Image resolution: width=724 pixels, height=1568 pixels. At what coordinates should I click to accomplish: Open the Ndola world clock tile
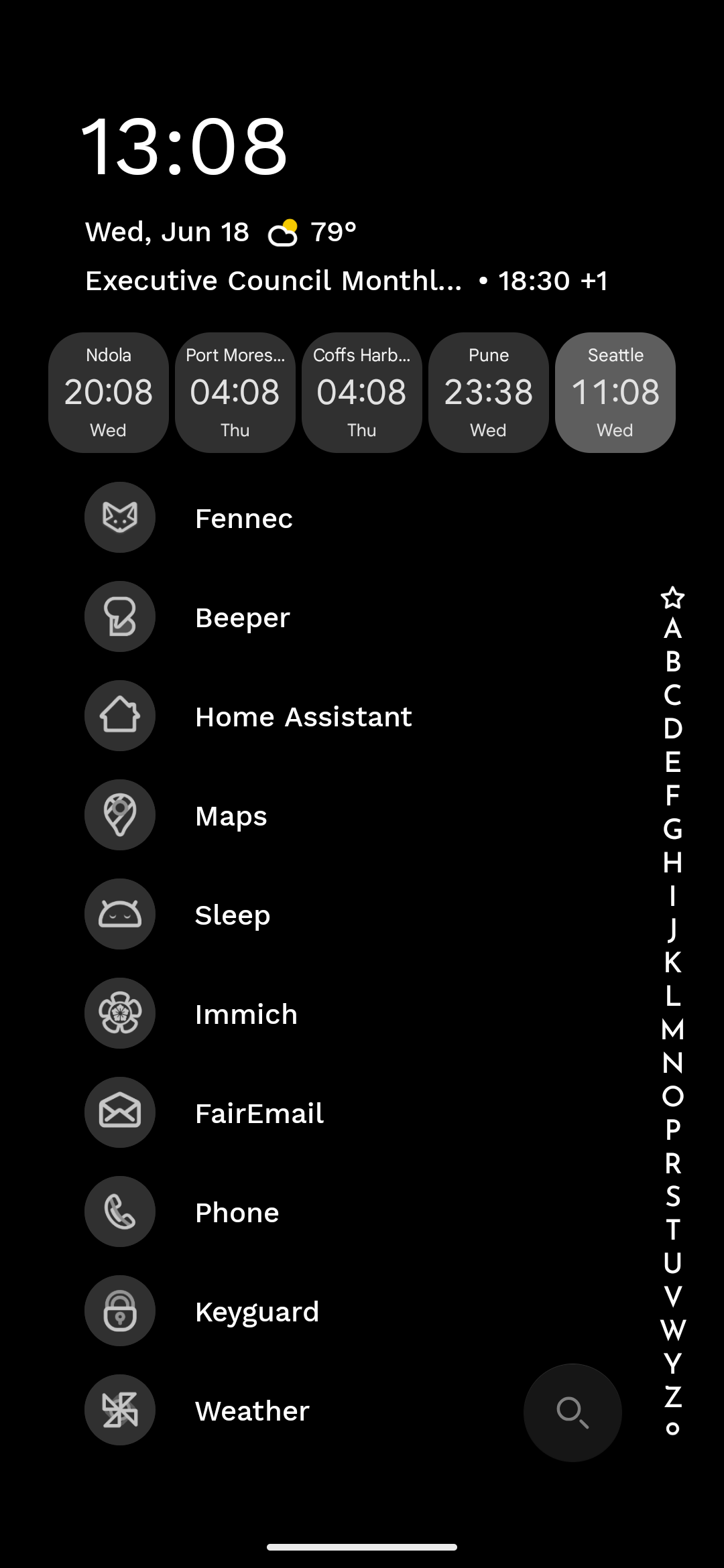(x=109, y=393)
